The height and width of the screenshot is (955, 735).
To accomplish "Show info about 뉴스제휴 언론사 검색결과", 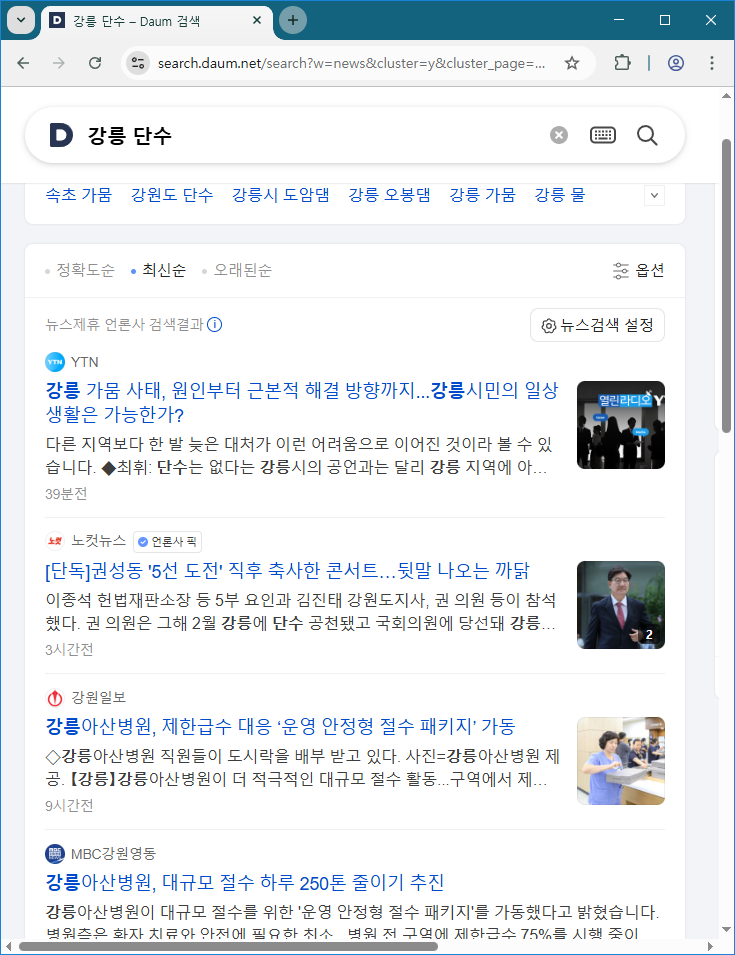I will [x=215, y=324].
